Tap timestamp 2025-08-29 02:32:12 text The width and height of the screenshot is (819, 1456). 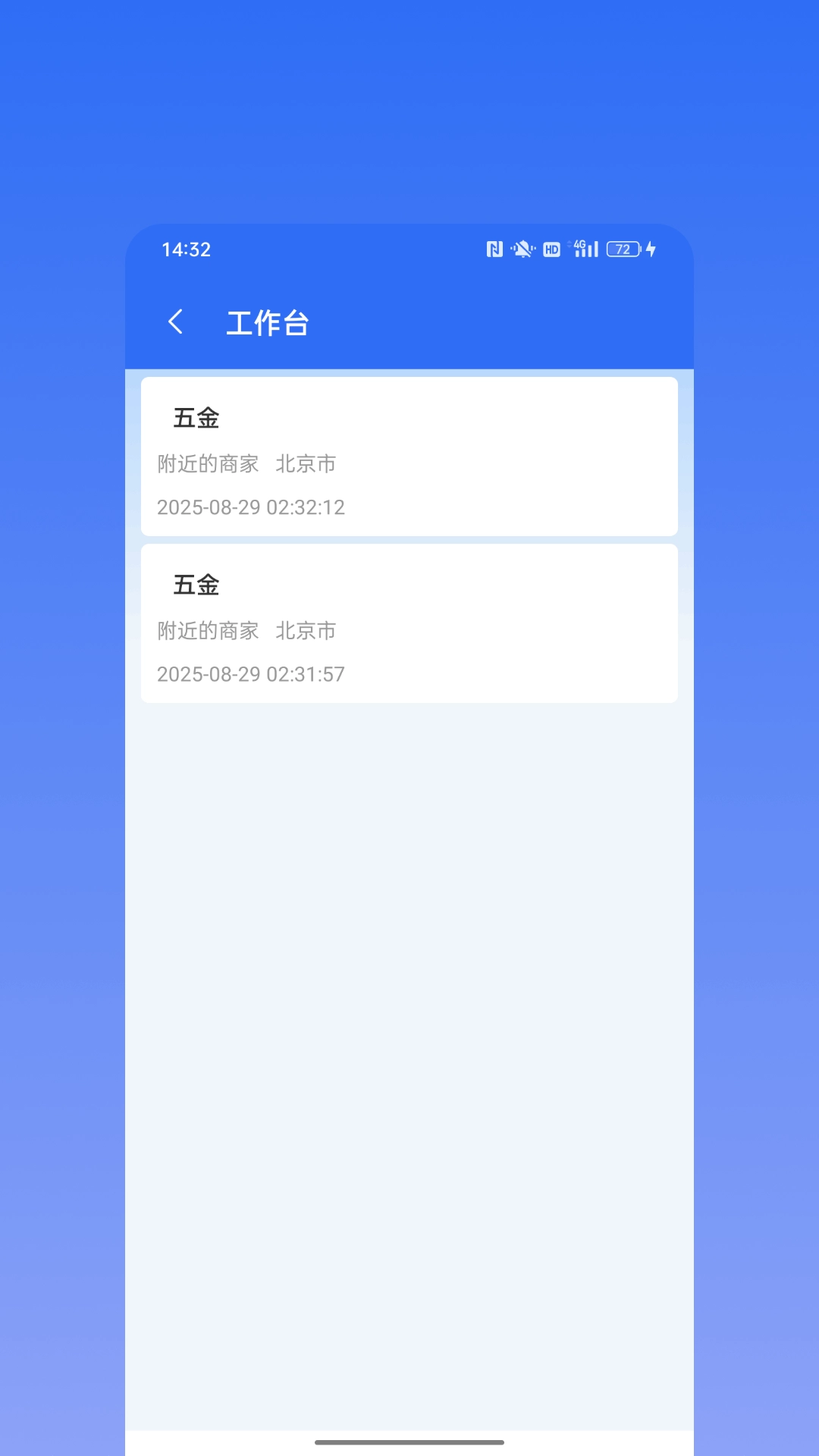pyautogui.click(x=250, y=507)
